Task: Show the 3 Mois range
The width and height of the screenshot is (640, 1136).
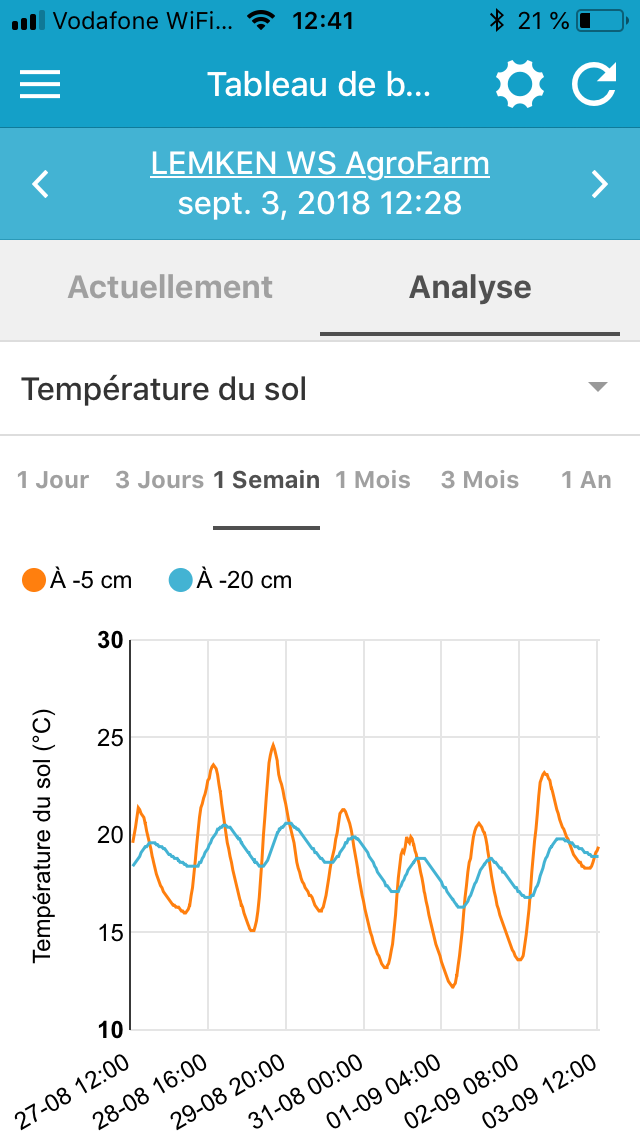Action: (x=480, y=480)
